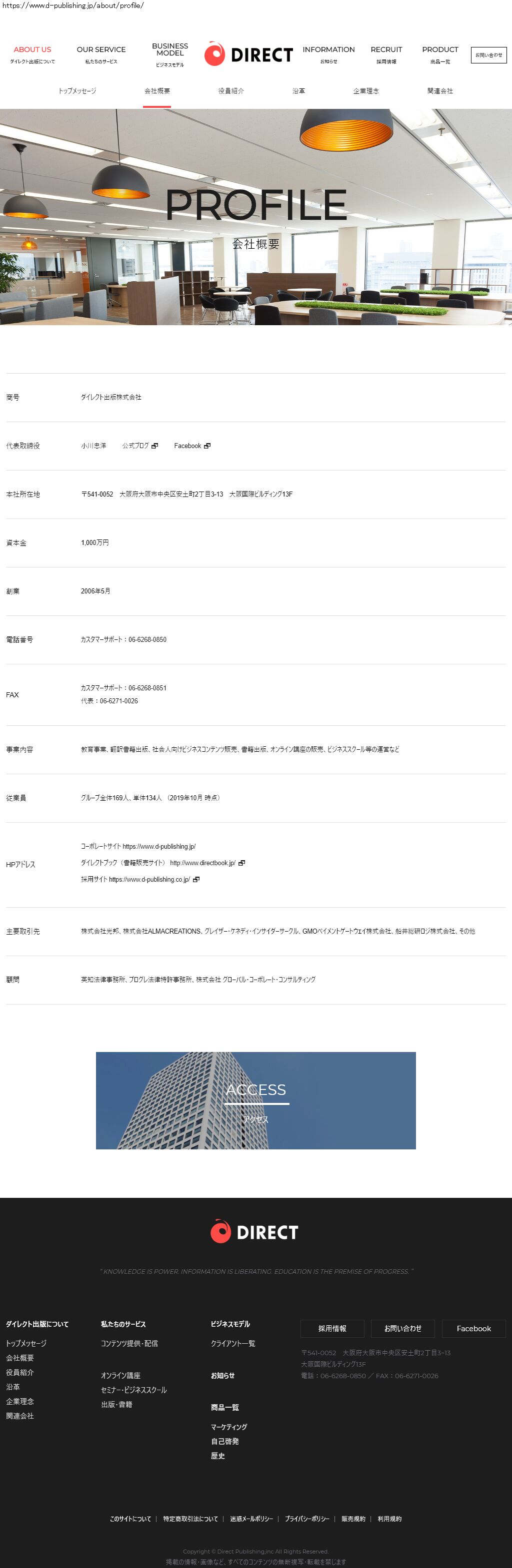Open the PRODUCT list

pos(440,54)
